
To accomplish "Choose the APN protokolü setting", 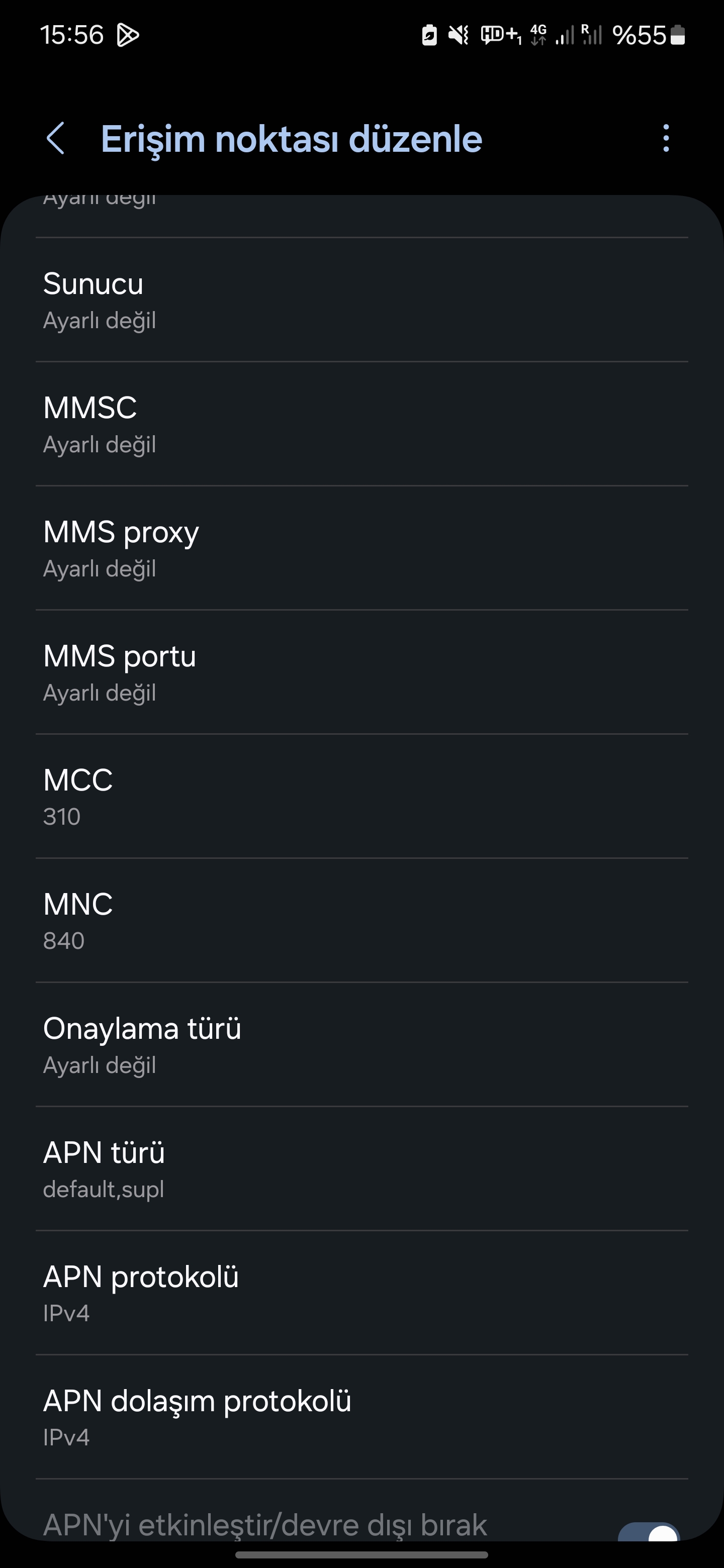I will tap(361, 1294).
